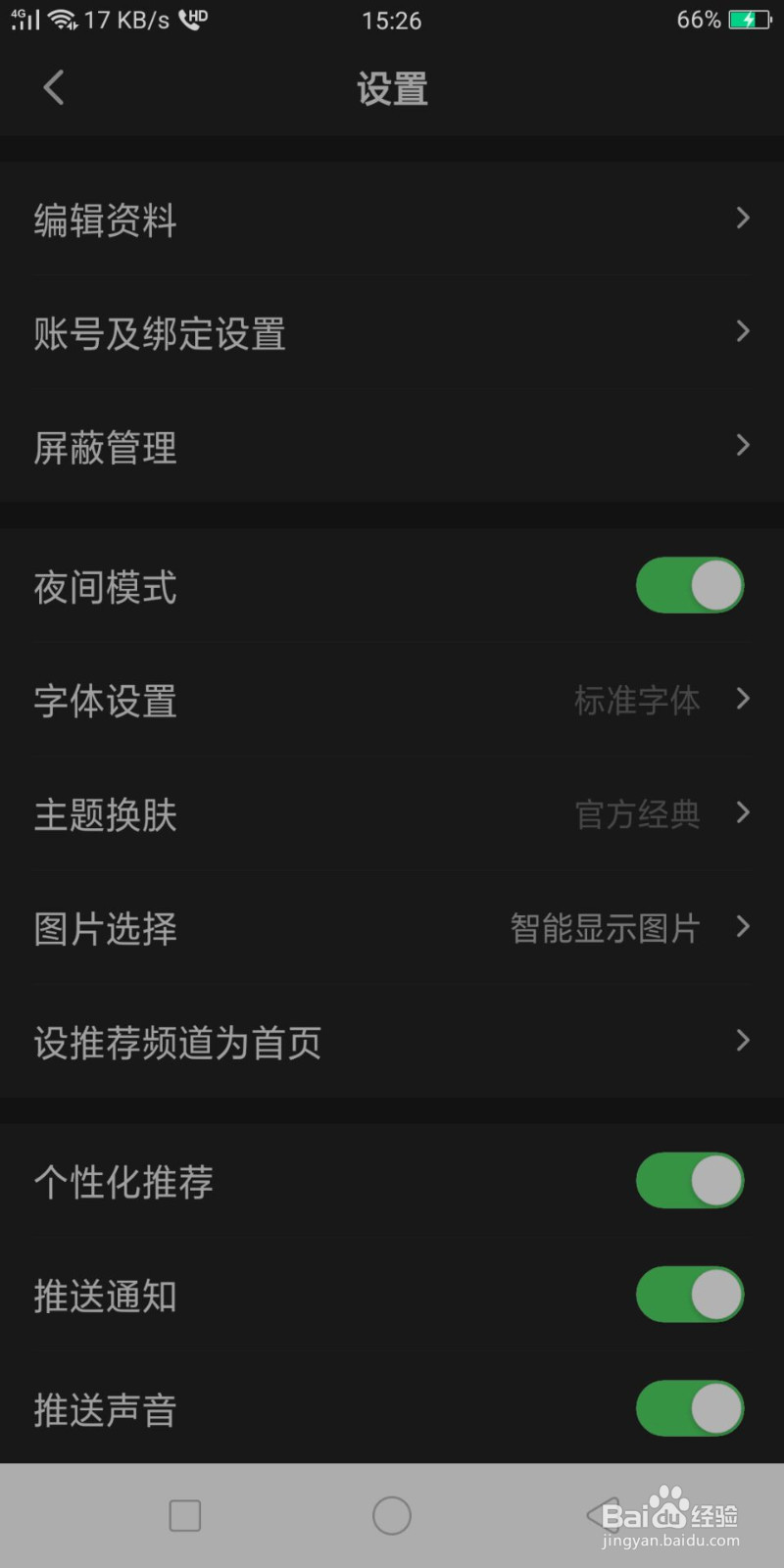Turn off 推送声音 push sound
The height and width of the screenshot is (1568, 784).
(x=690, y=1409)
